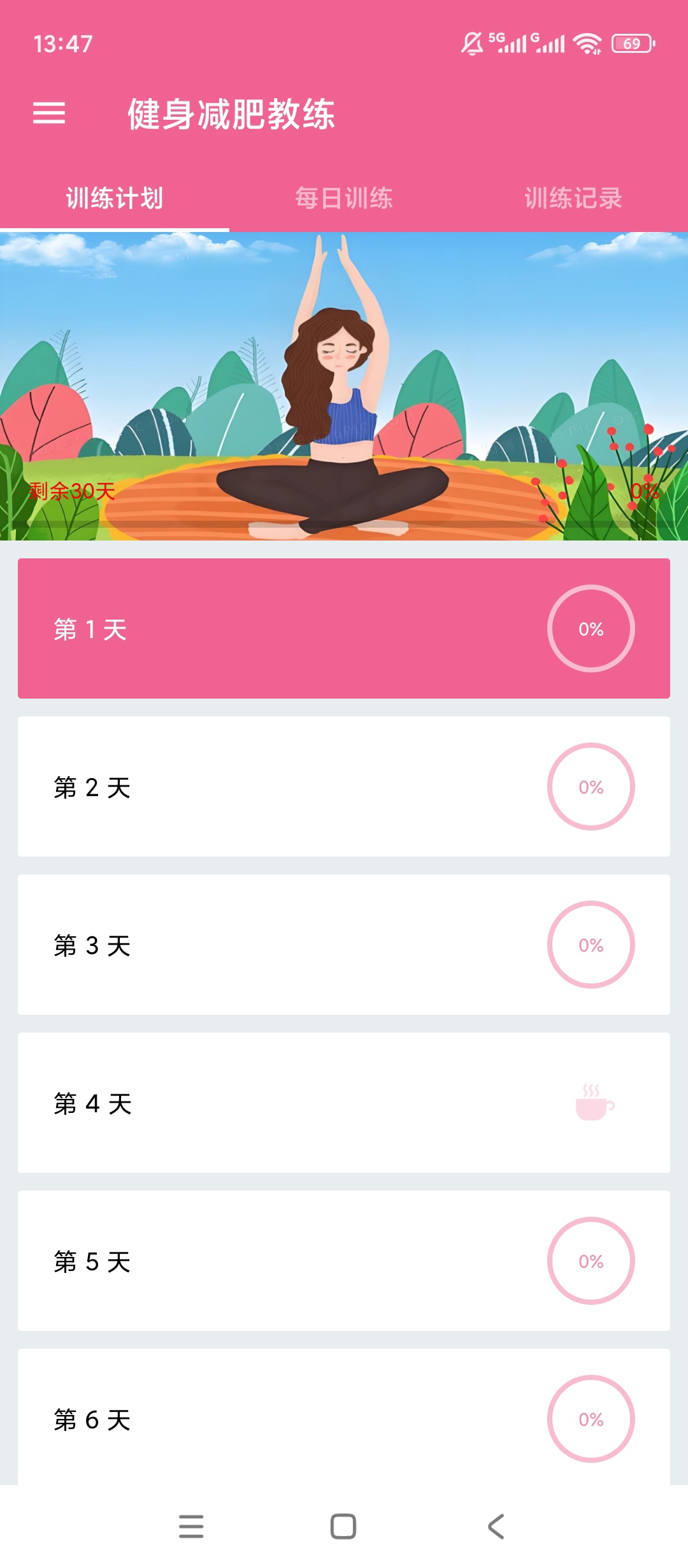Open the 第 2 天 training card
The image size is (688, 1568).
click(x=344, y=787)
